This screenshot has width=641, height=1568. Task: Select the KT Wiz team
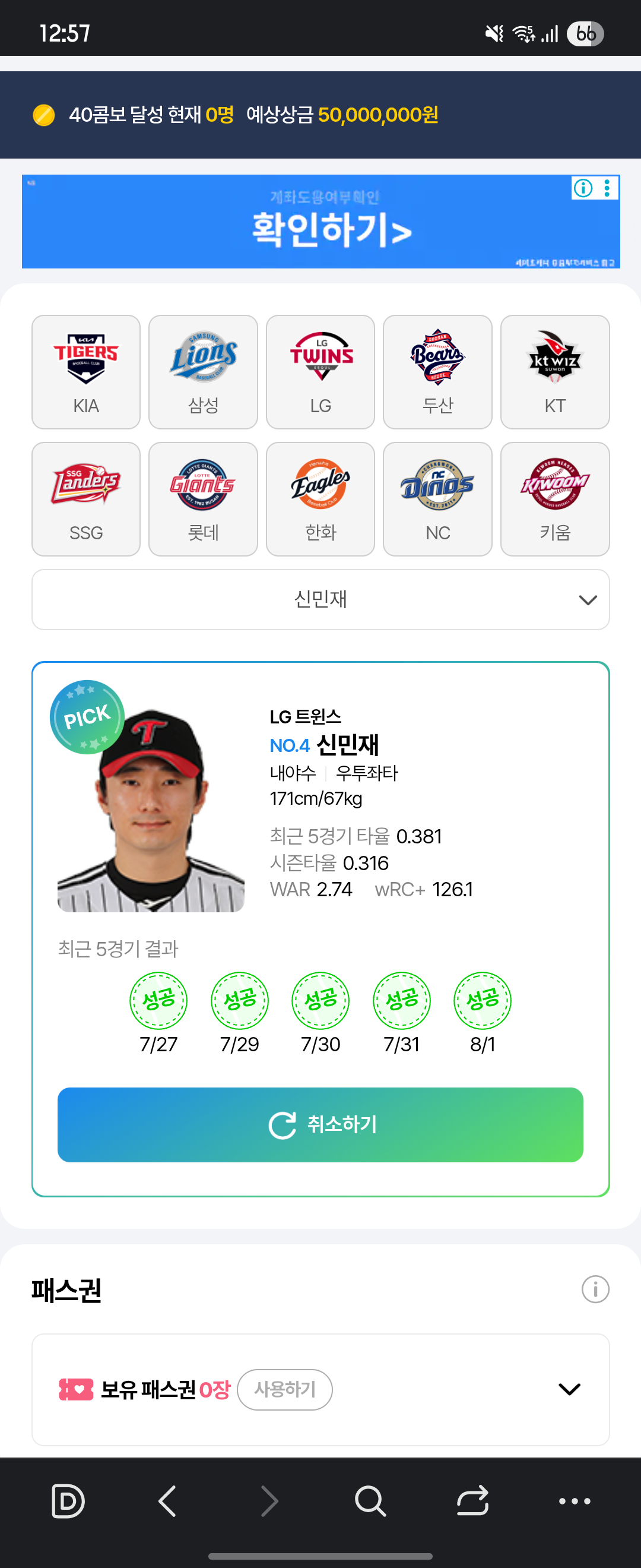click(x=554, y=372)
